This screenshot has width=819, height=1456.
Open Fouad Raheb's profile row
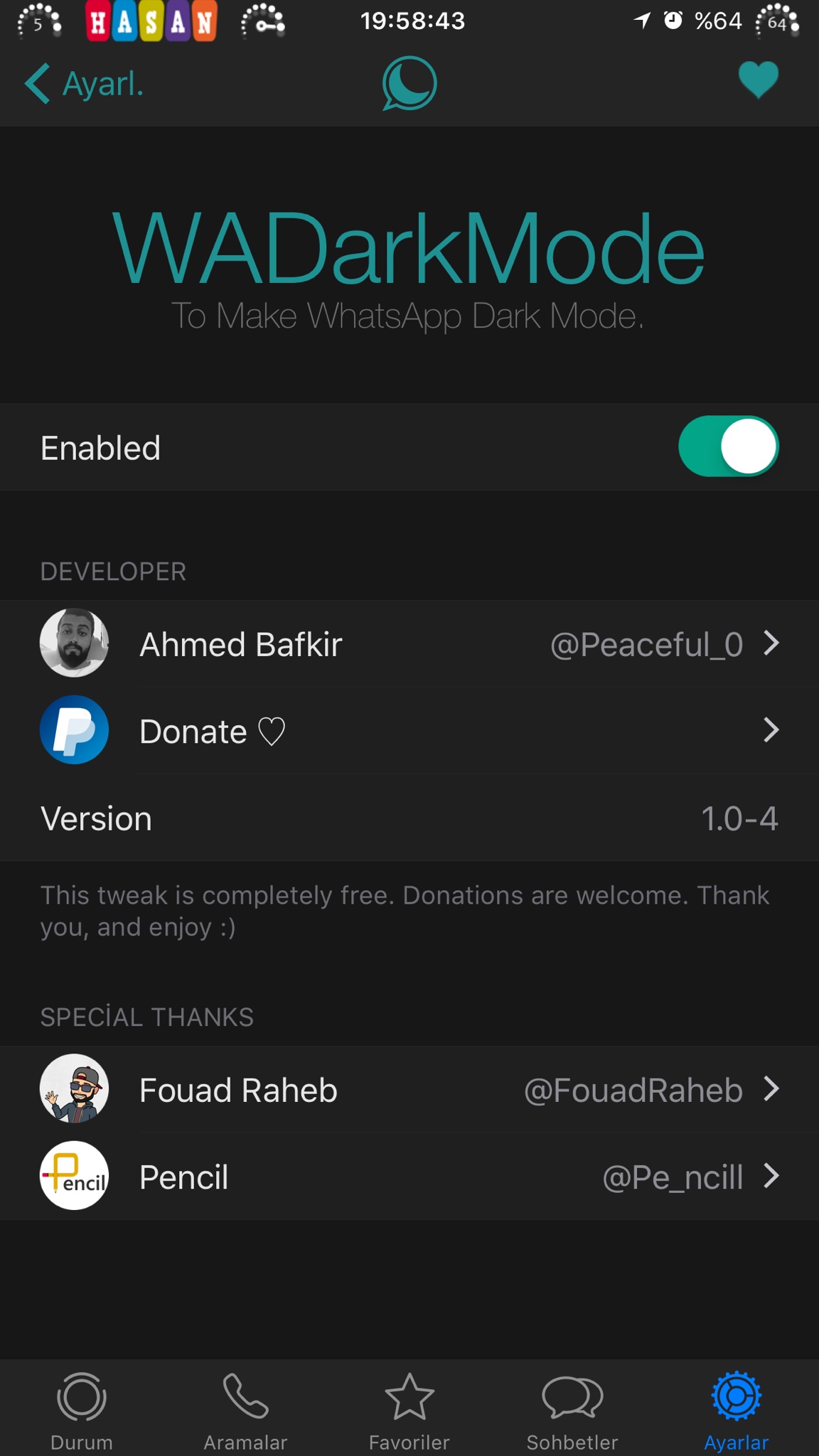click(409, 1089)
